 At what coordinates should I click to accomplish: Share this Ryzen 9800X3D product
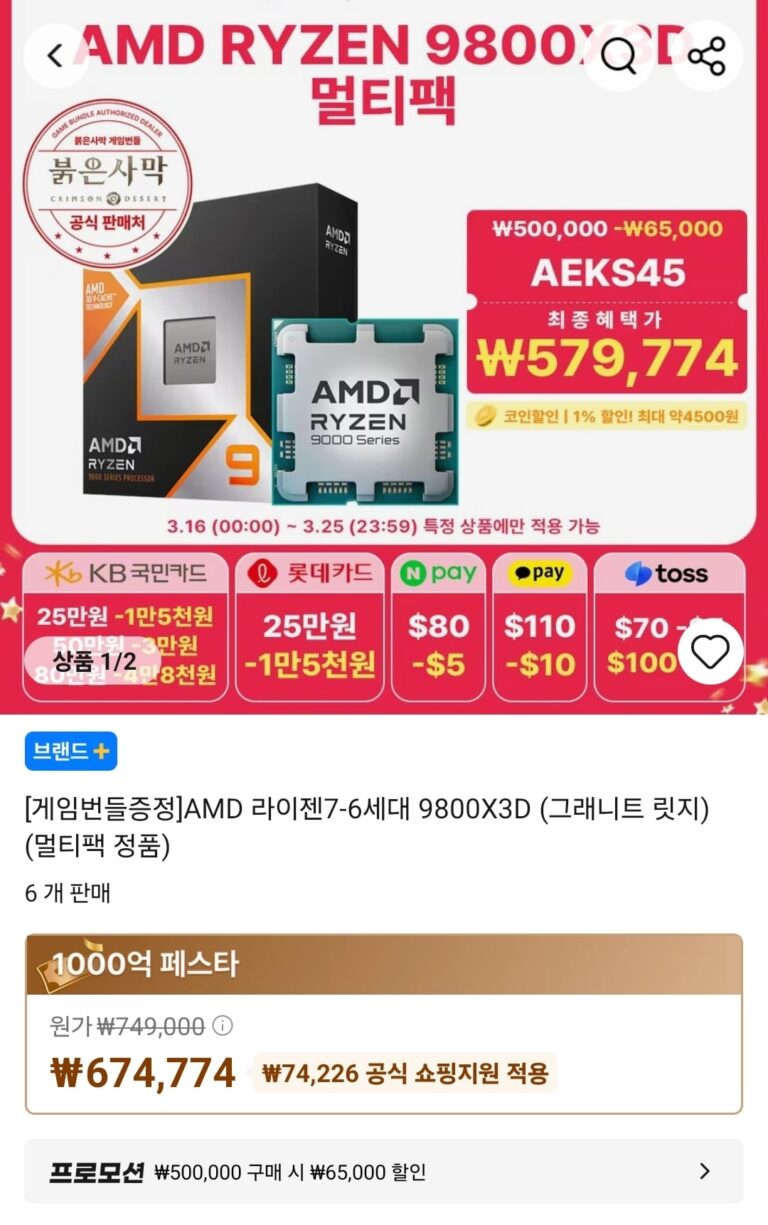pyautogui.click(x=707, y=57)
